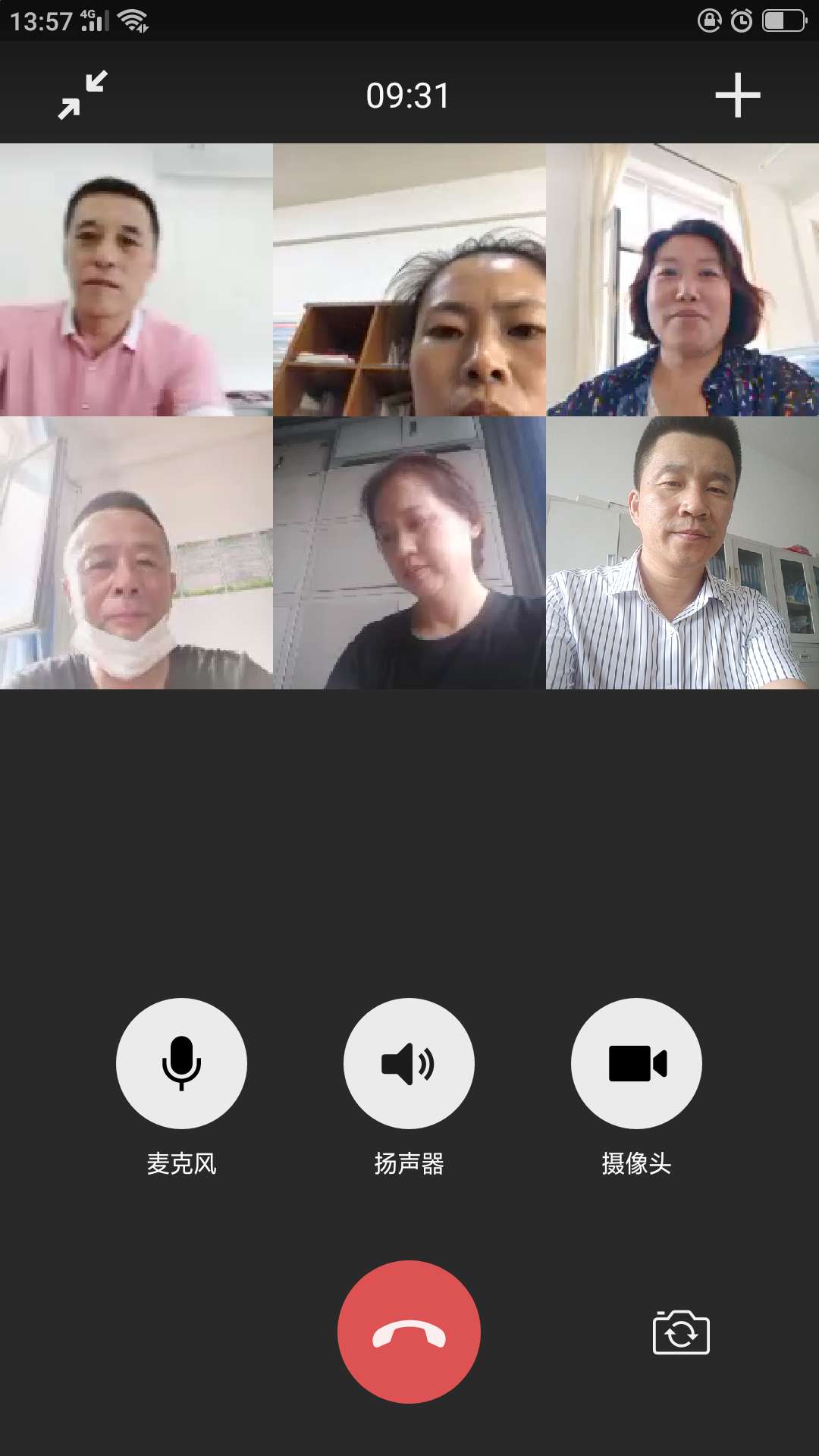Mute the microphone (麦克风)
Screen dimensions: 819x1456
tap(181, 1063)
